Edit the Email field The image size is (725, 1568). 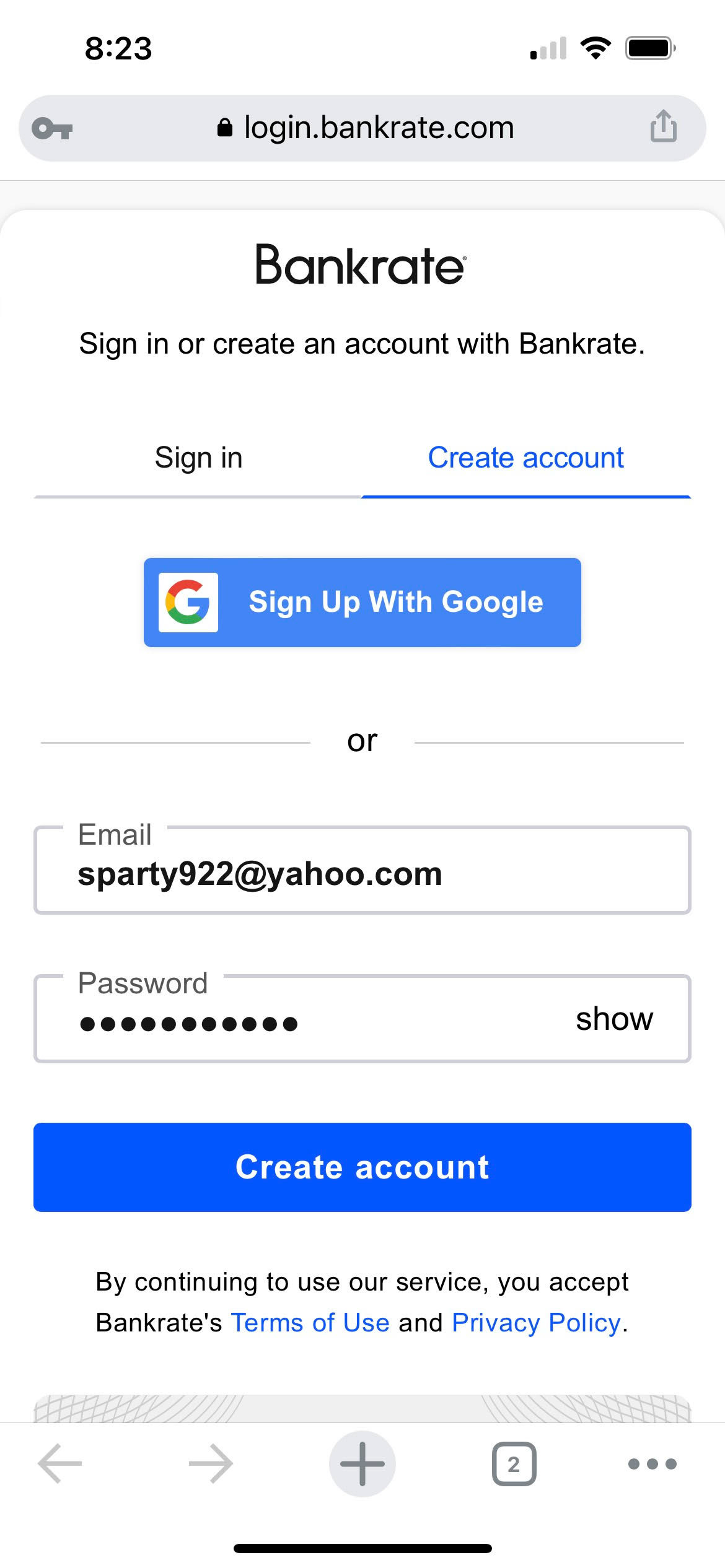[x=362, y=869]
